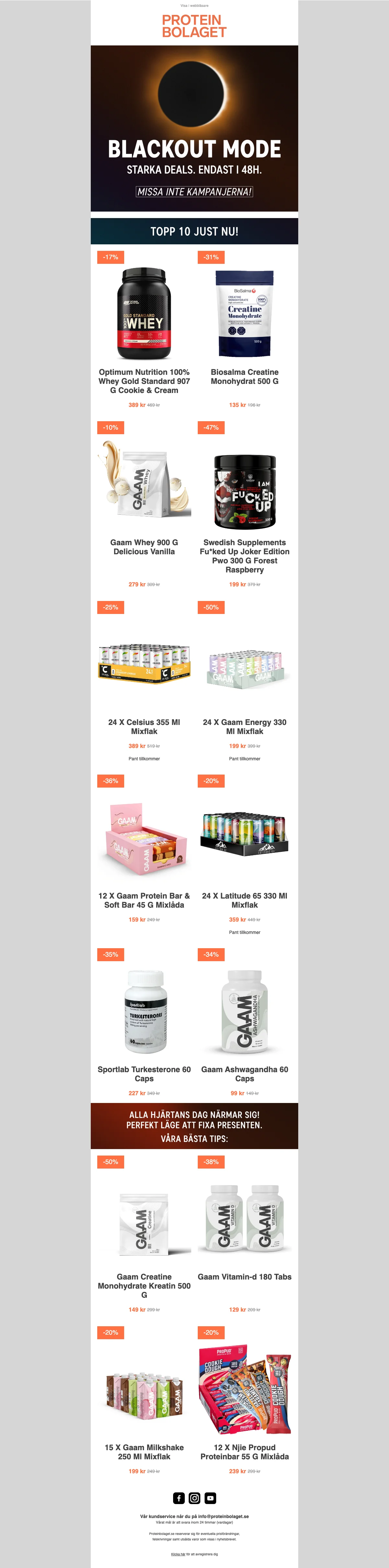
Task: Tap the MISSA INTE KAMPANJERNA! button
Action: (x=194, y=192)
